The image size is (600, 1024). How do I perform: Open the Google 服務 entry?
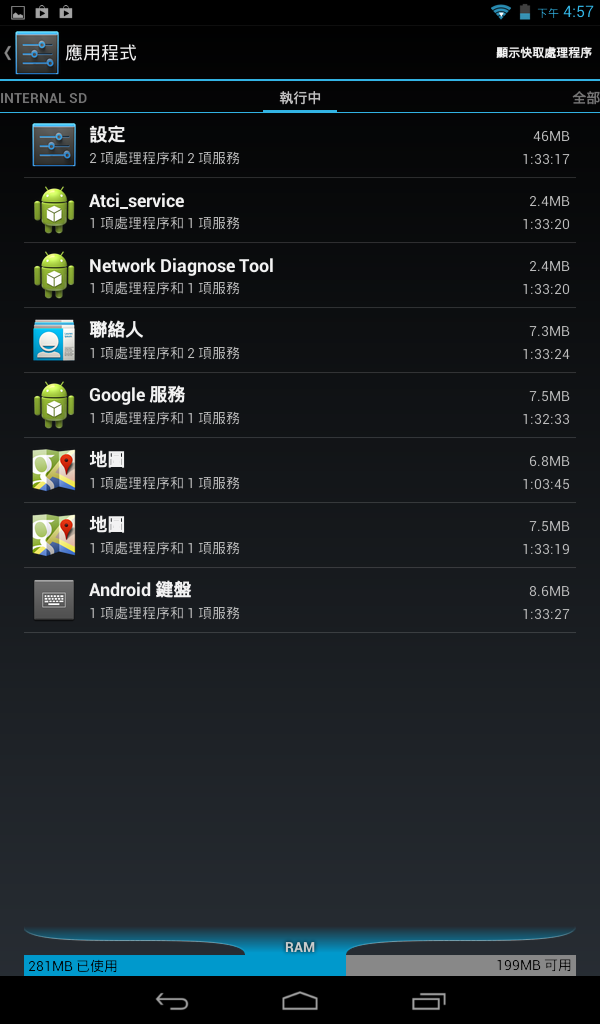pos(300,405)
